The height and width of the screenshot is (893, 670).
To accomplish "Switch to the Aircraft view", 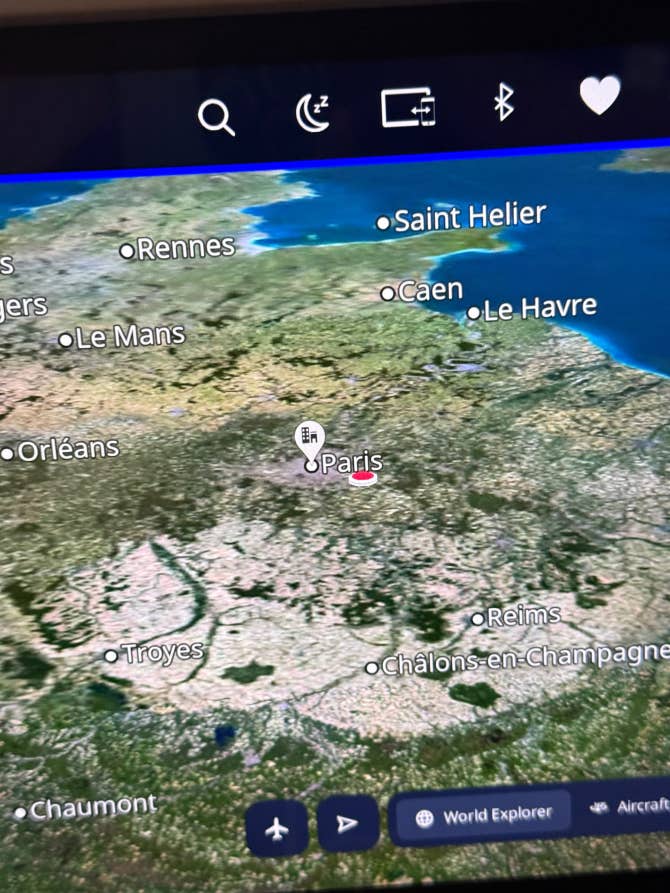I will 630,806.
